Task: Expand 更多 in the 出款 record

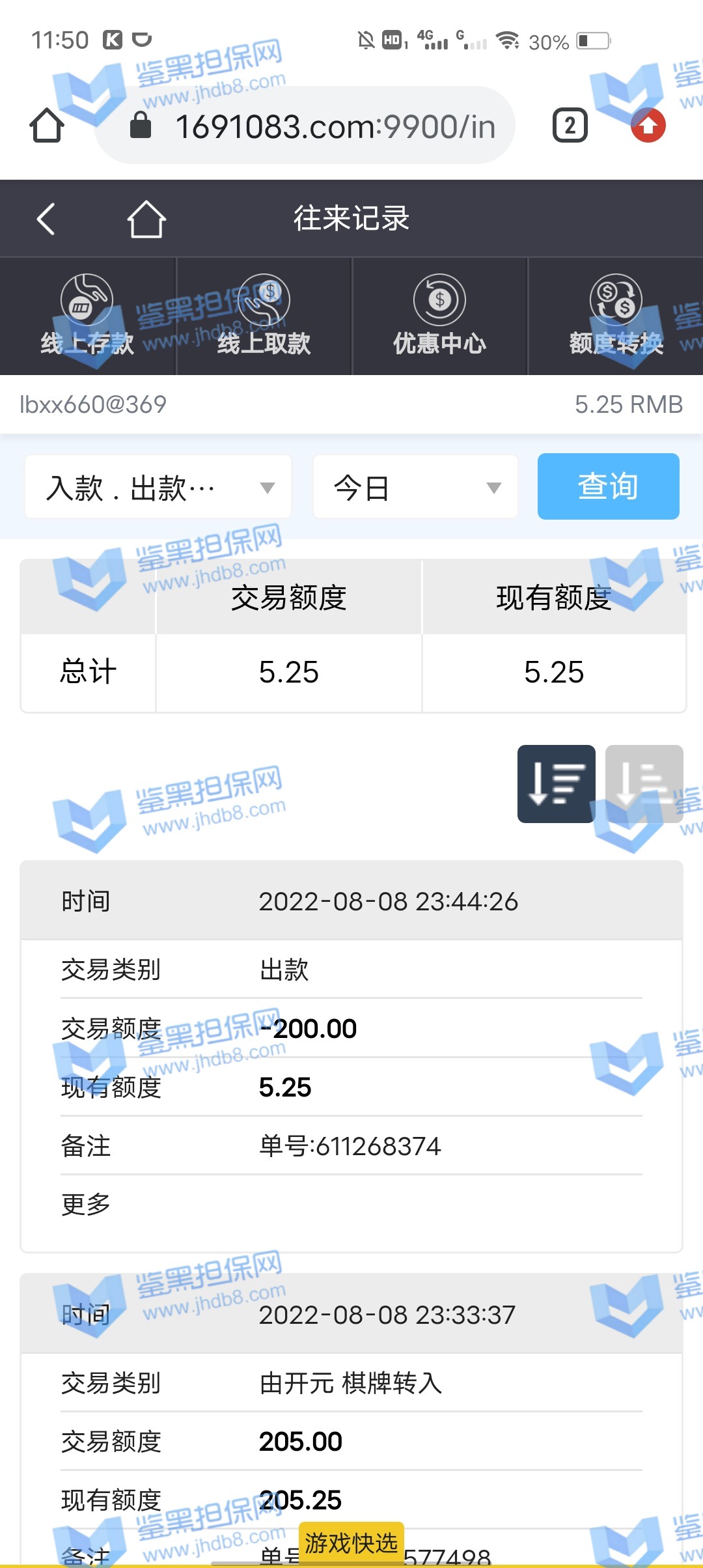Action: point(86,1204)
